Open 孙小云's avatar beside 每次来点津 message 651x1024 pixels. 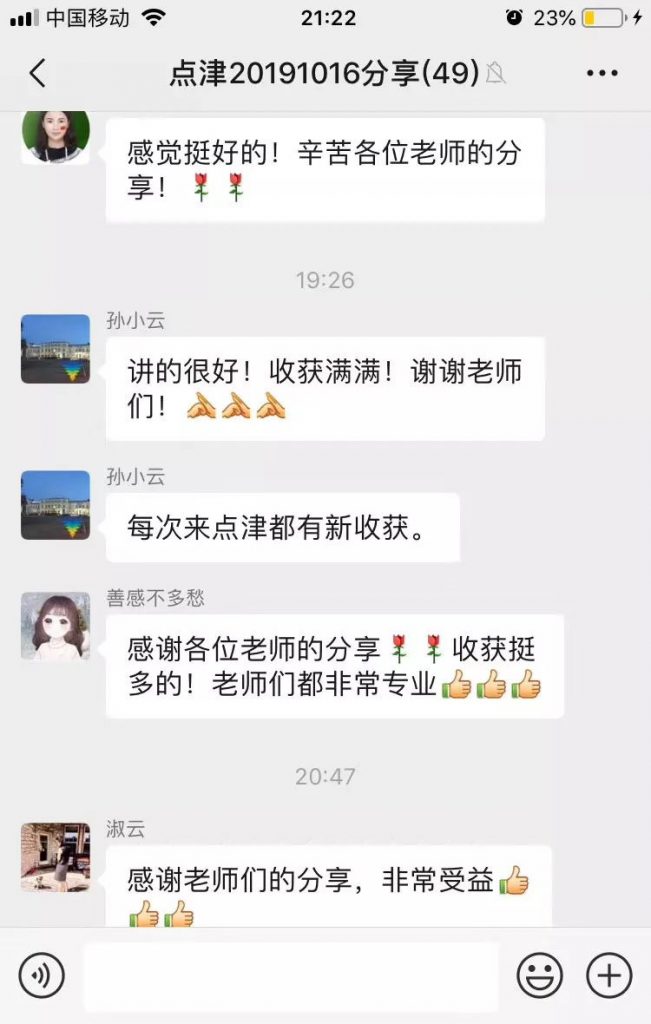coord(56,505)
